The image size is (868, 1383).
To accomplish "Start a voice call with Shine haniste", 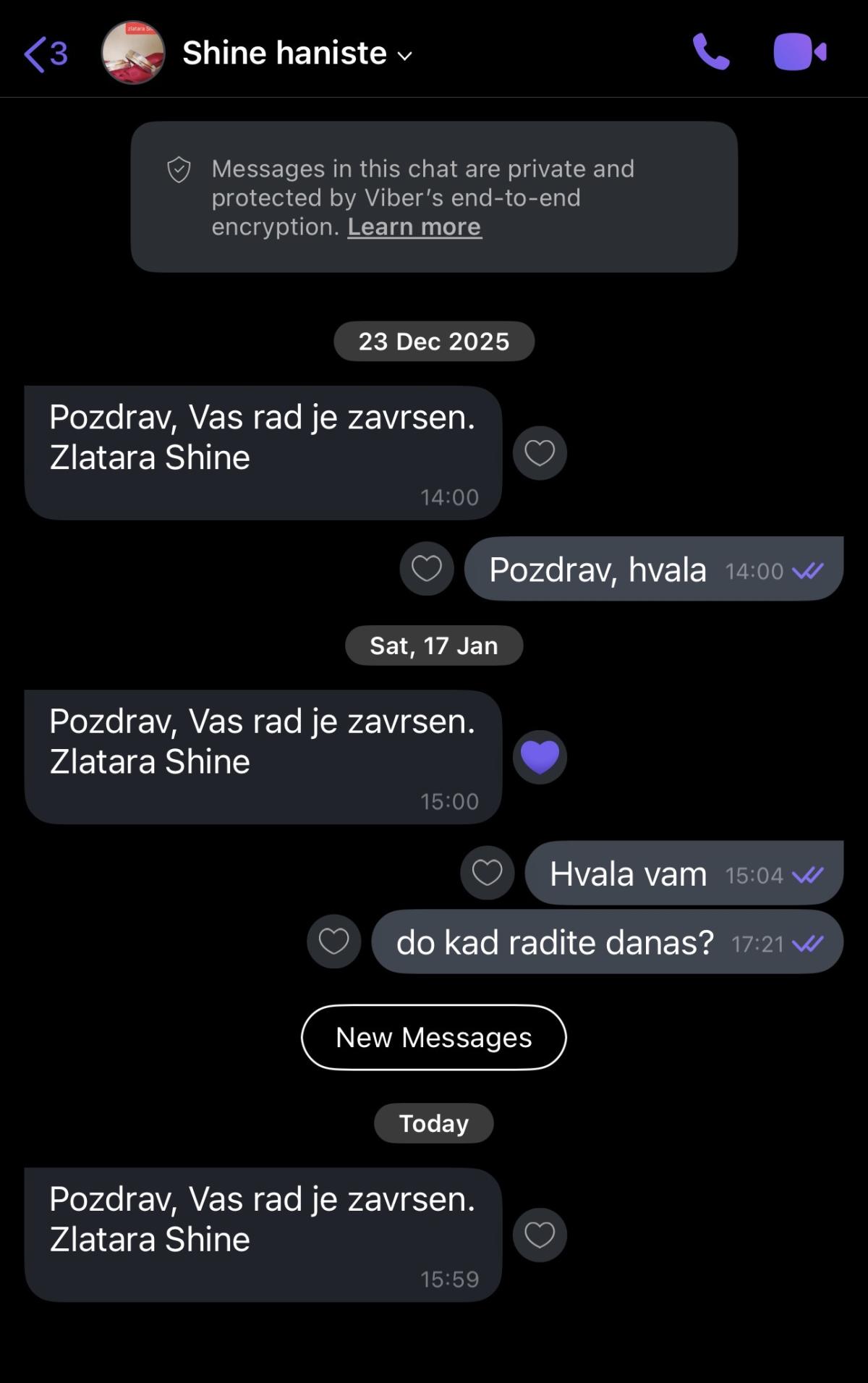I will tap(711, 52).
